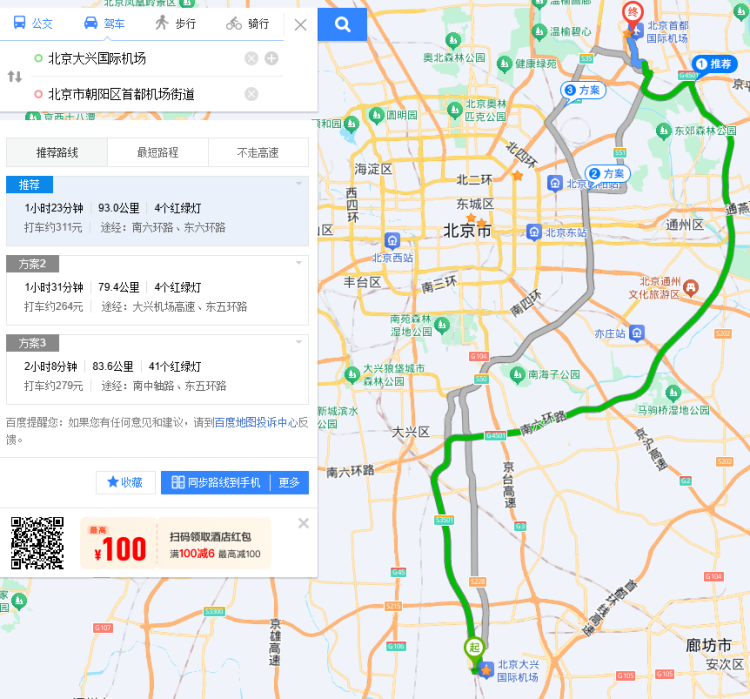Clear the start point field
The image size is (750, 699).
click(251, 58)
